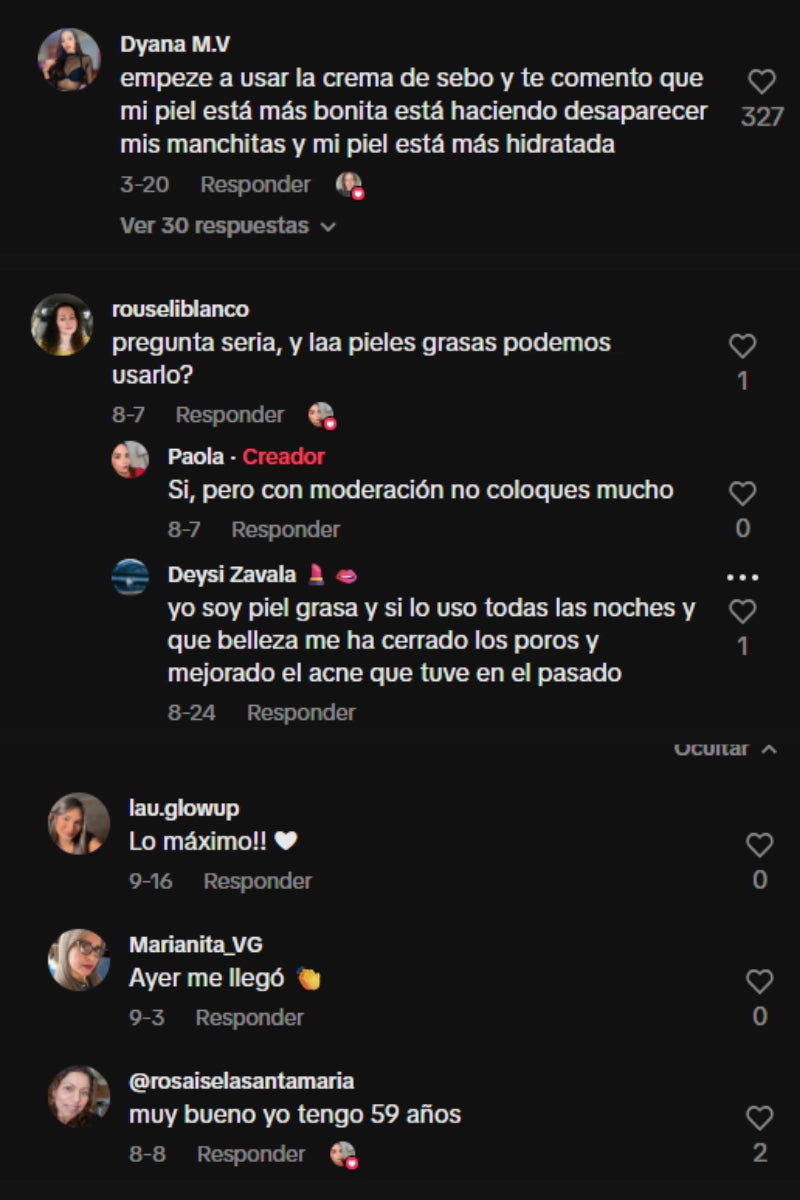
Task: Open options menu on Deysi Zavala's reply
Action: click(x=742, y=577)
